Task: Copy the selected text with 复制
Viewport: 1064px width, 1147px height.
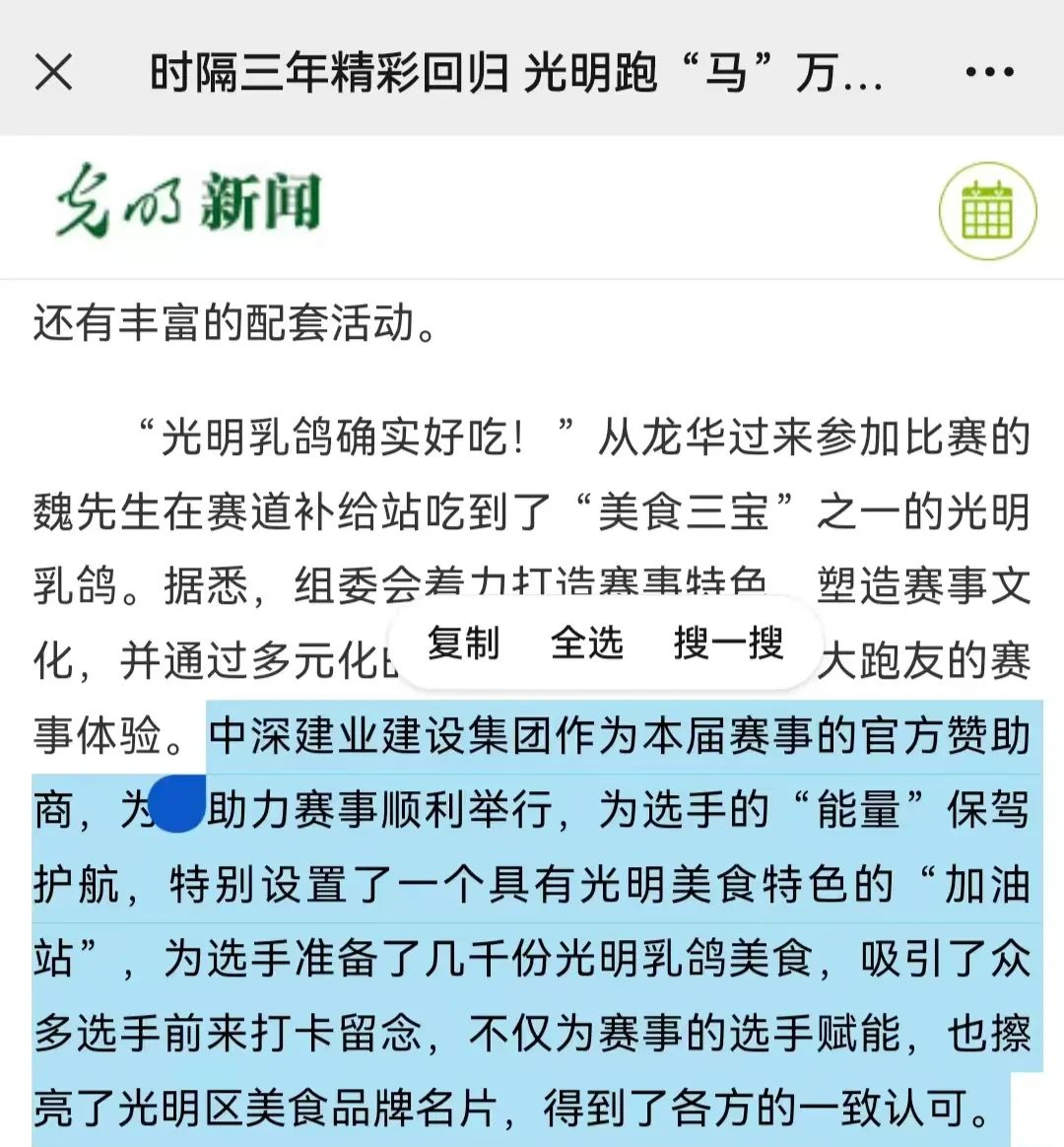Action: point(463,643)
